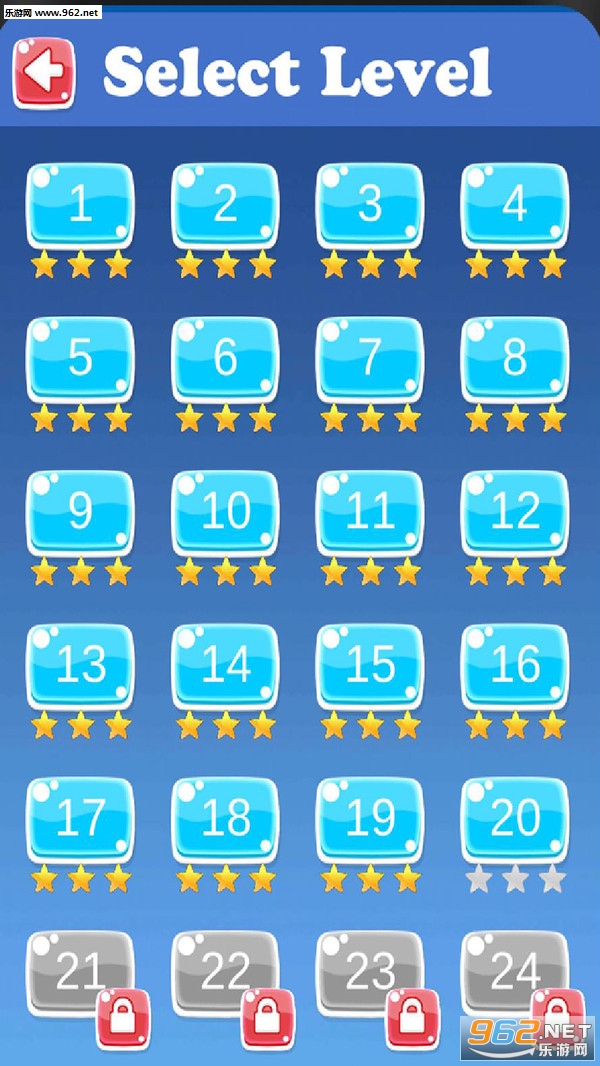
Task: Choose level 14
Action: click(225, 665)
